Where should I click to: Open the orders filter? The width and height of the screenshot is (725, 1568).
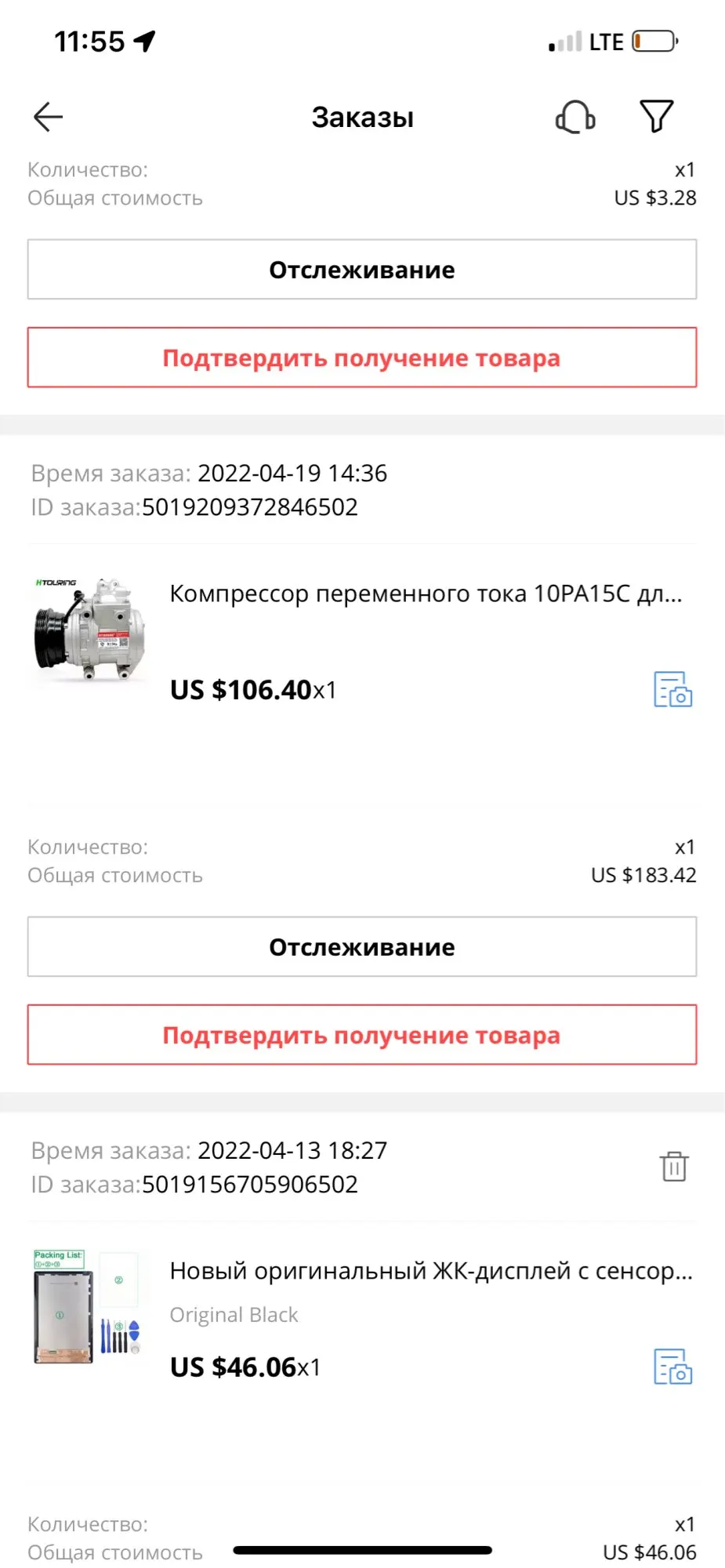pos(657,117)
